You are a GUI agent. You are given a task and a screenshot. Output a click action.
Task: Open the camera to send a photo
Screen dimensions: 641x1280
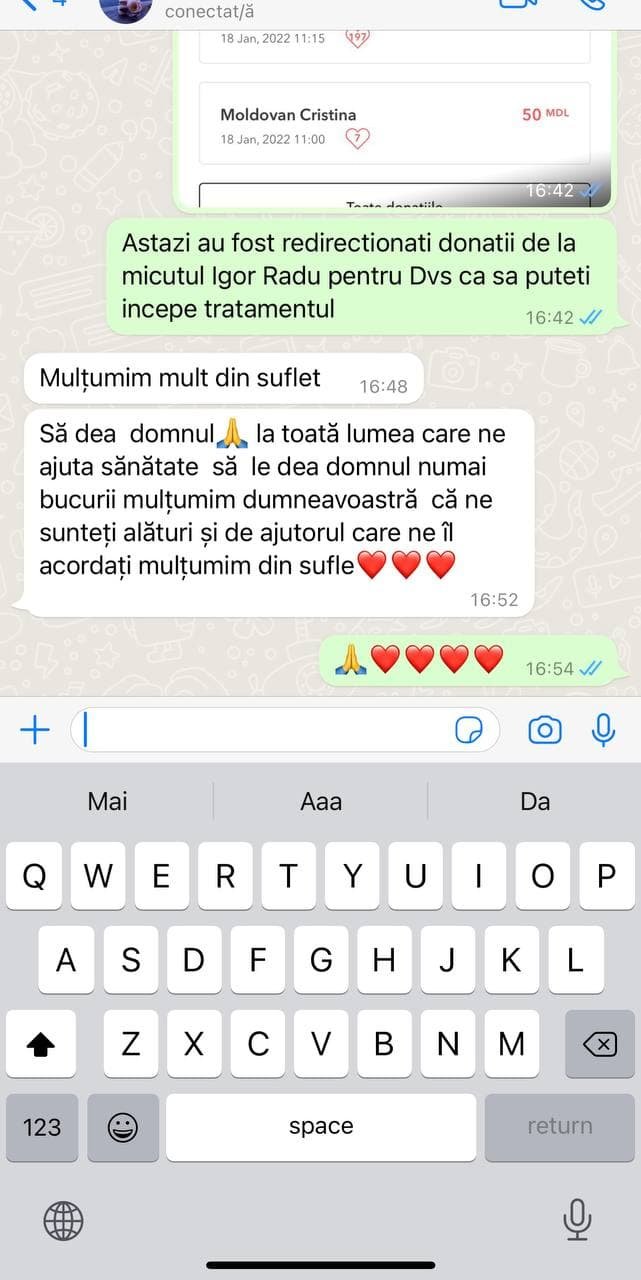(x=545, y=730)
